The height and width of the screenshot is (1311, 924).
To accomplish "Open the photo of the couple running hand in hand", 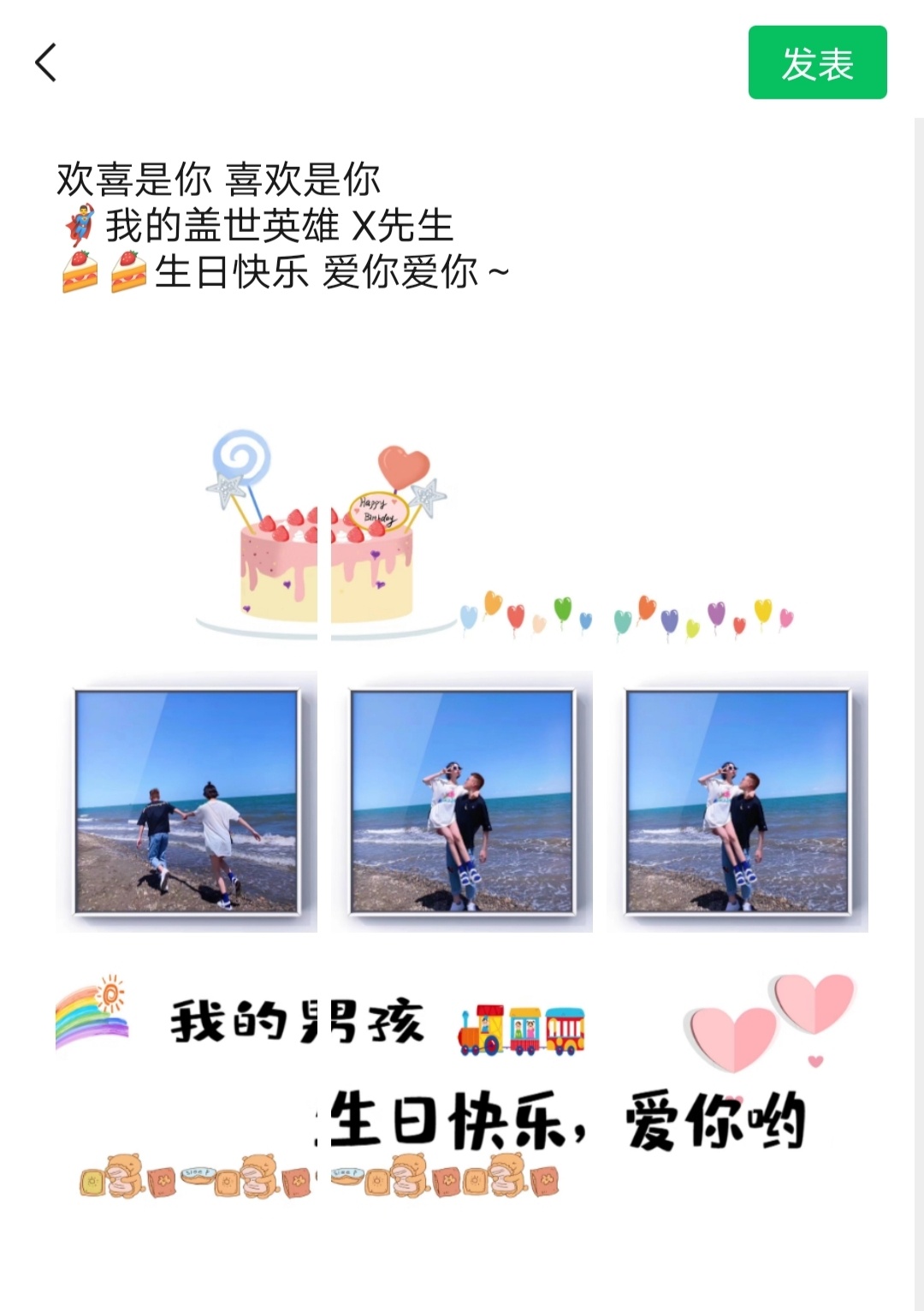I will click(x=187, y=801).
